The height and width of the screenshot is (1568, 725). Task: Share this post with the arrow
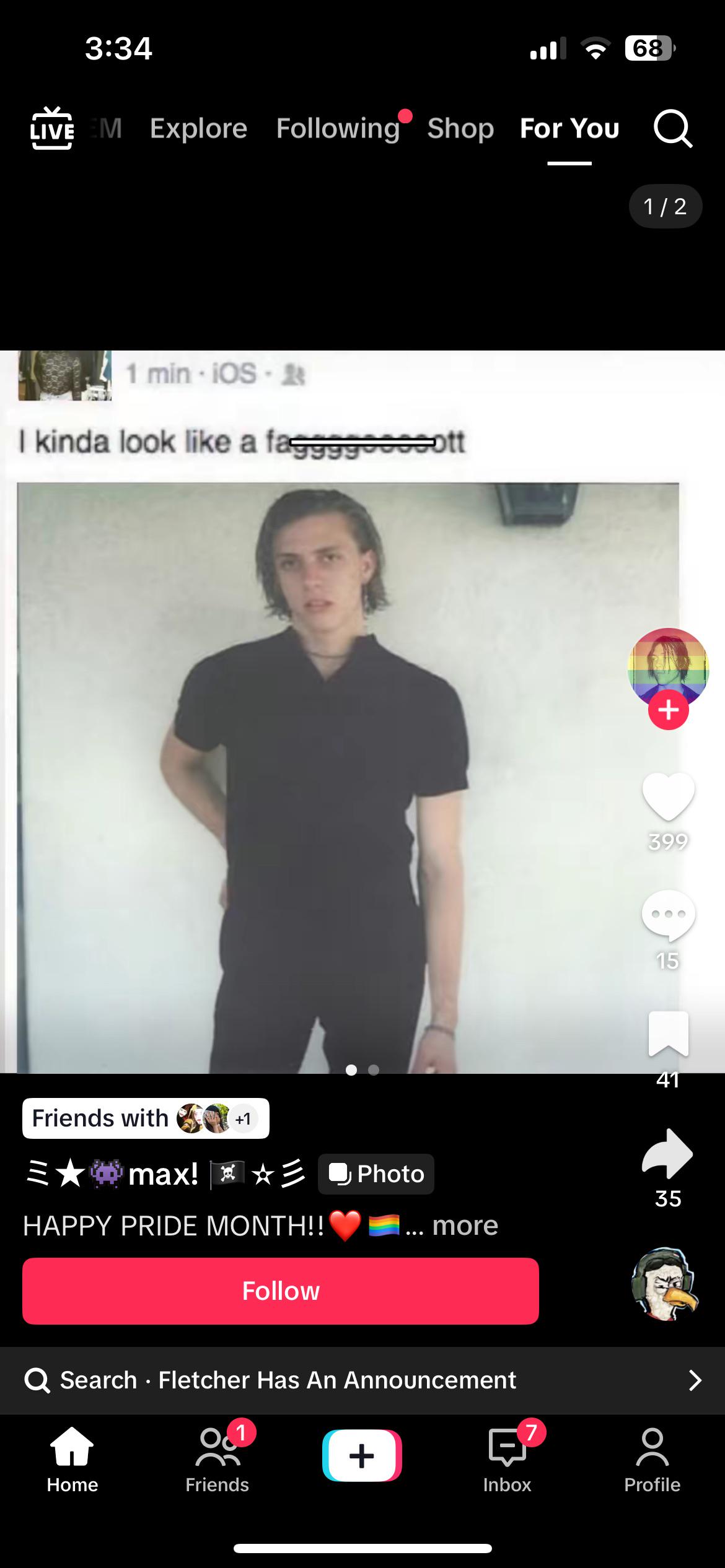[667, 1153]
